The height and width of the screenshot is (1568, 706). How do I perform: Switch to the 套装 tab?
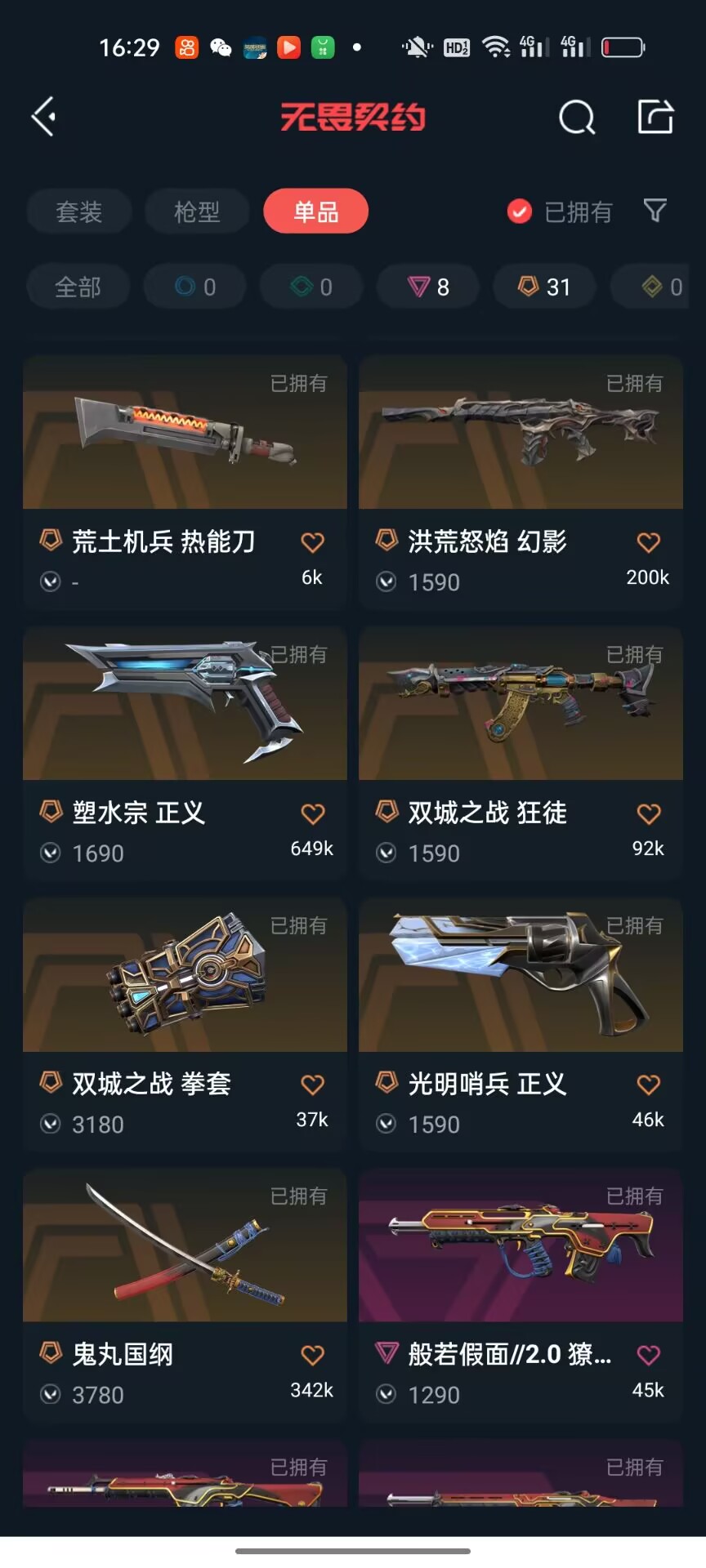tap(79, 212)
